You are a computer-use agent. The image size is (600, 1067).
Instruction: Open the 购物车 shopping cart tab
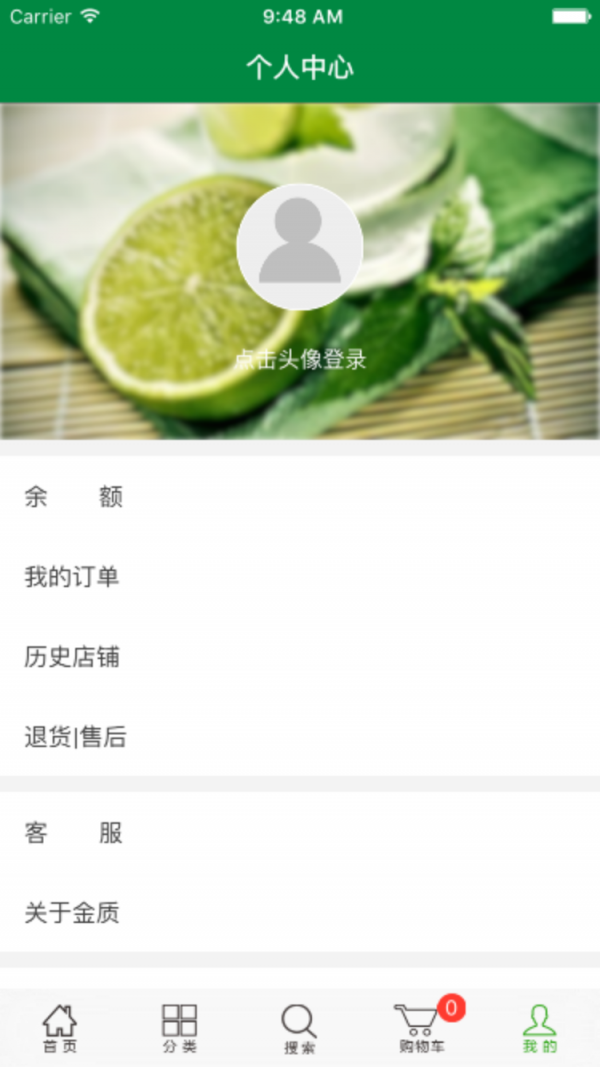coord(421,1029)
